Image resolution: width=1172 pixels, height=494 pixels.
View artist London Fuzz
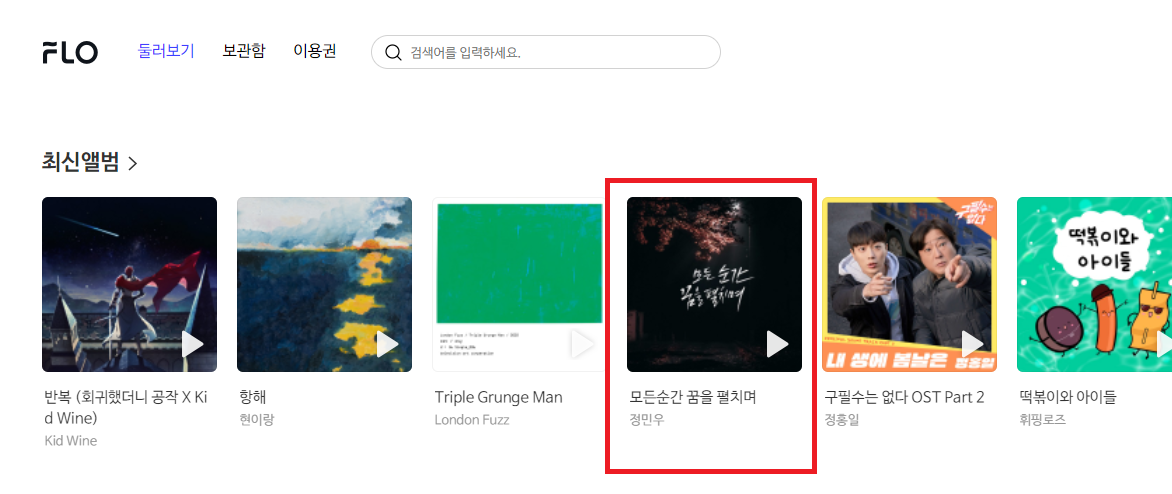tap(472, 420)
